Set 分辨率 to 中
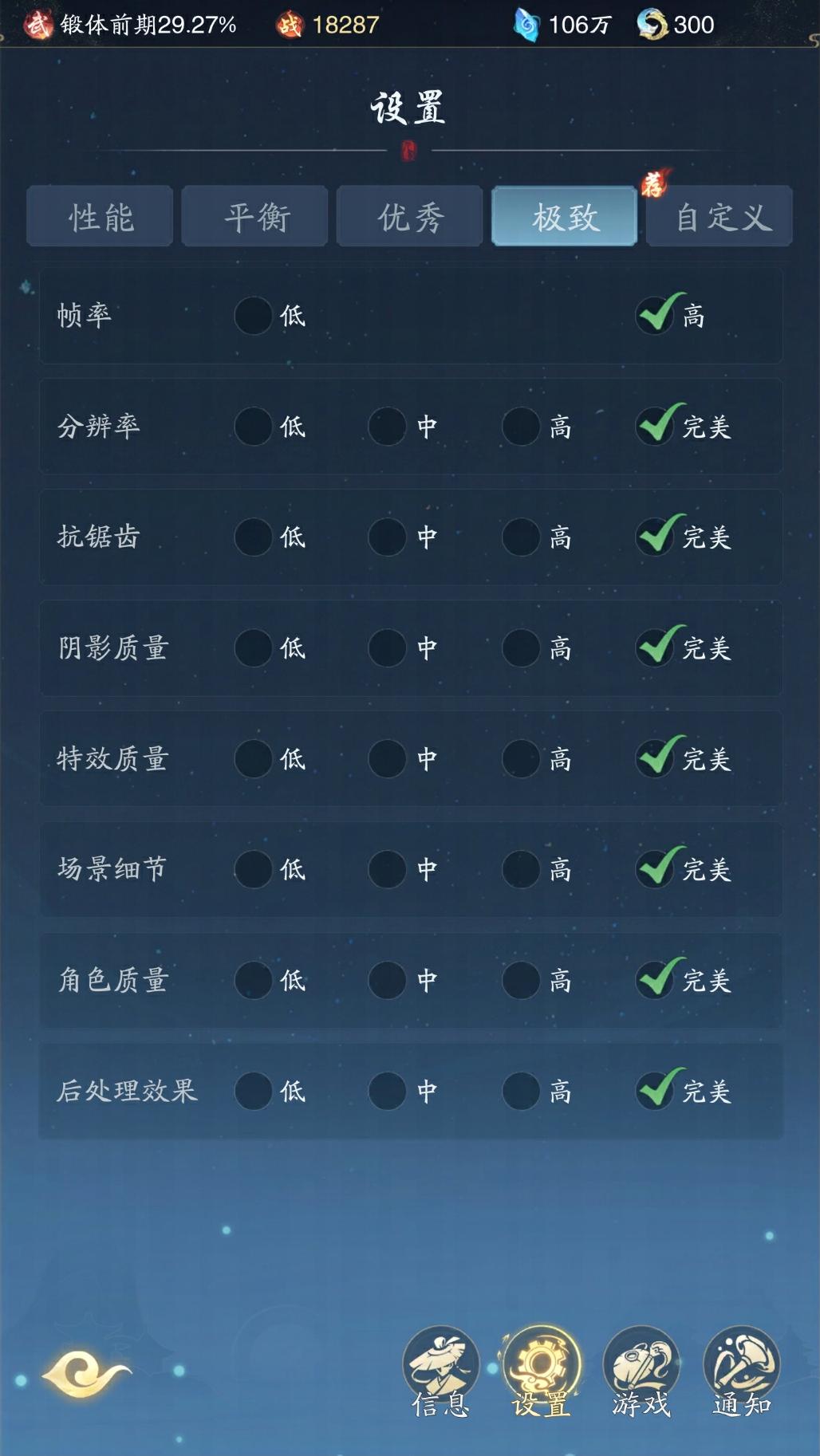The height and width of the screenshot is (1456, 820). pos(388,427)
